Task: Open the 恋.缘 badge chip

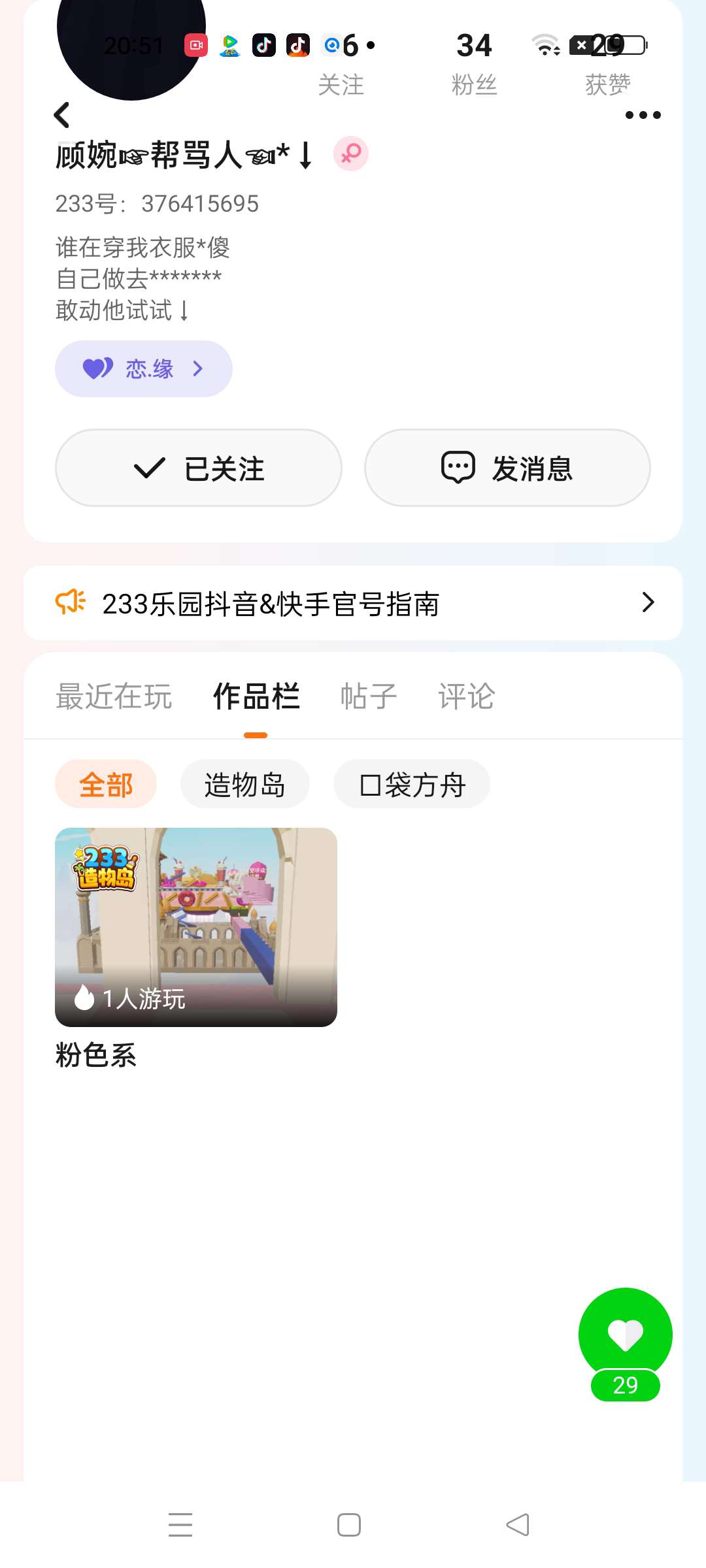Action: click(x=143, y=368)
